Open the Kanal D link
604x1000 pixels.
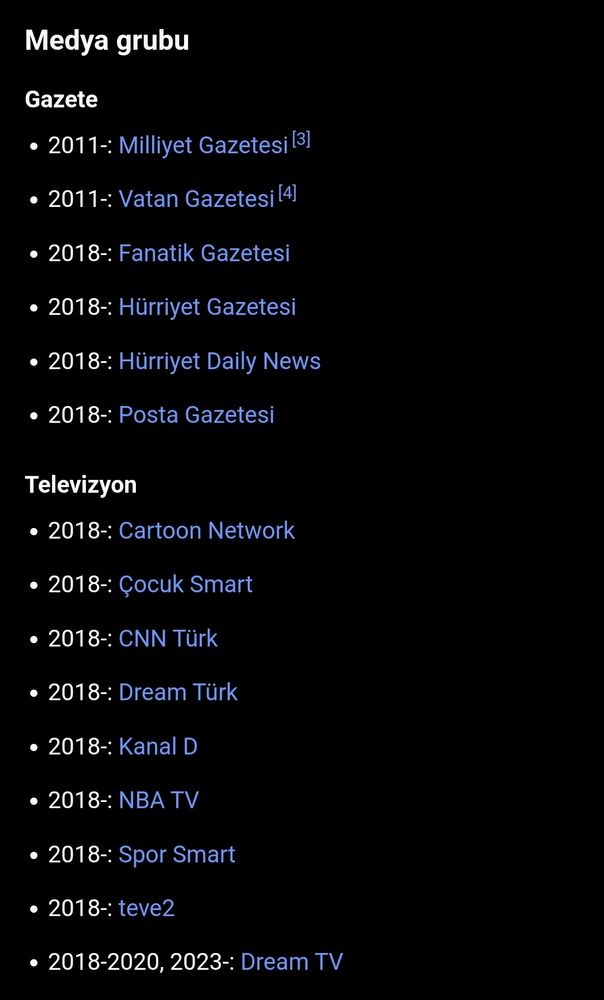tap(158, 746)
